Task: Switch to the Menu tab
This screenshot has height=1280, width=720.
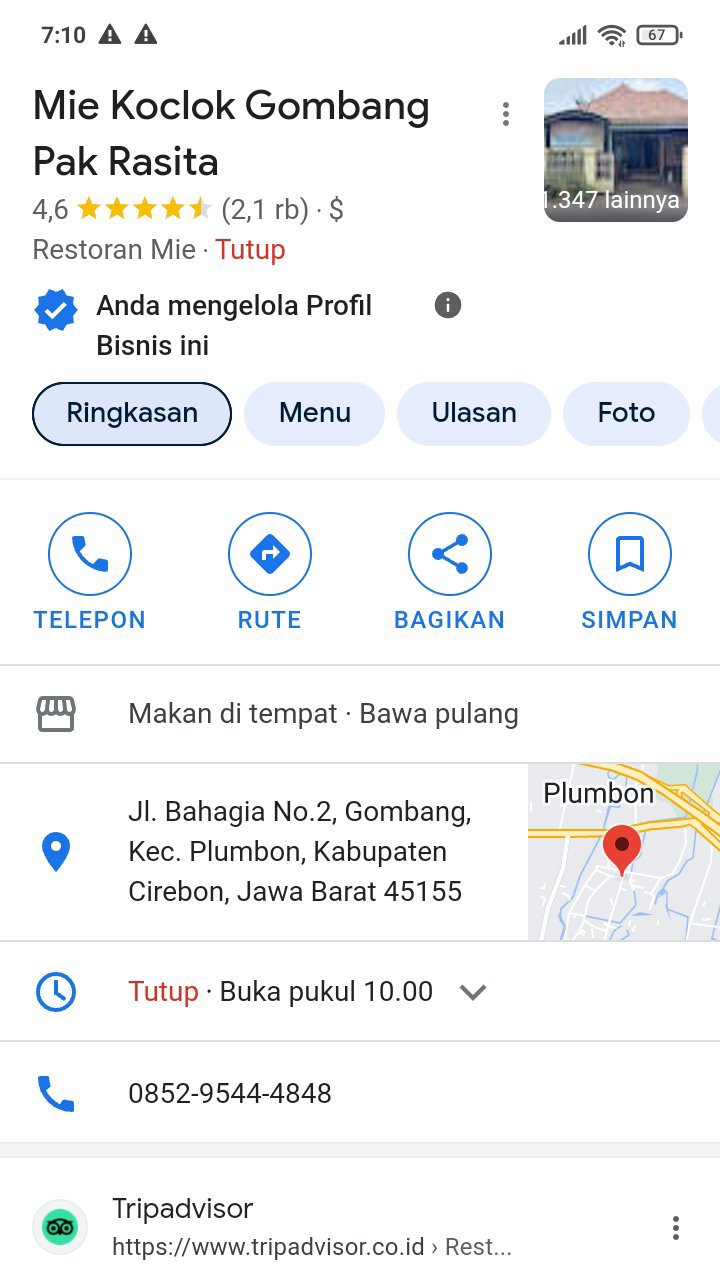Action: [314, 413]
